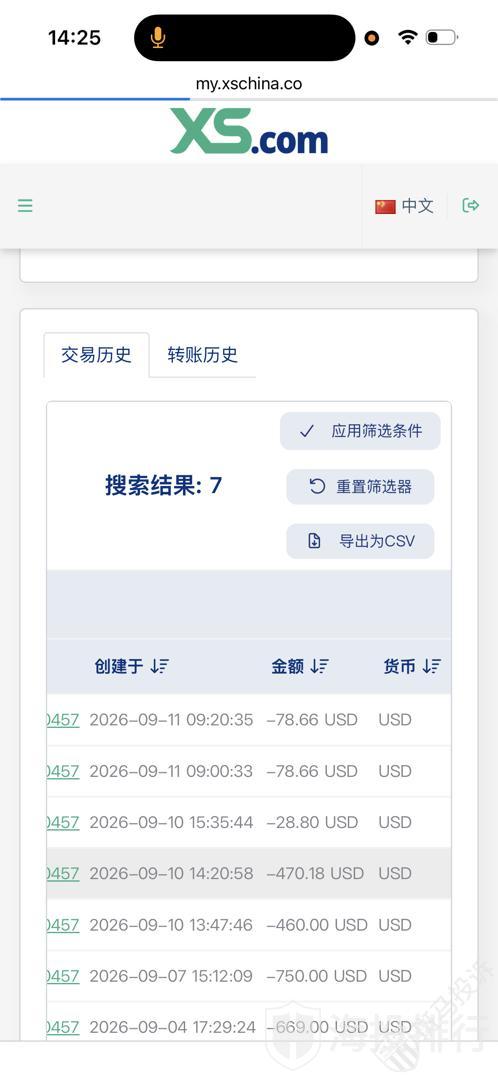Export results with 导出为CSV
Viewport: 498px width, 1080px height.
360,541
